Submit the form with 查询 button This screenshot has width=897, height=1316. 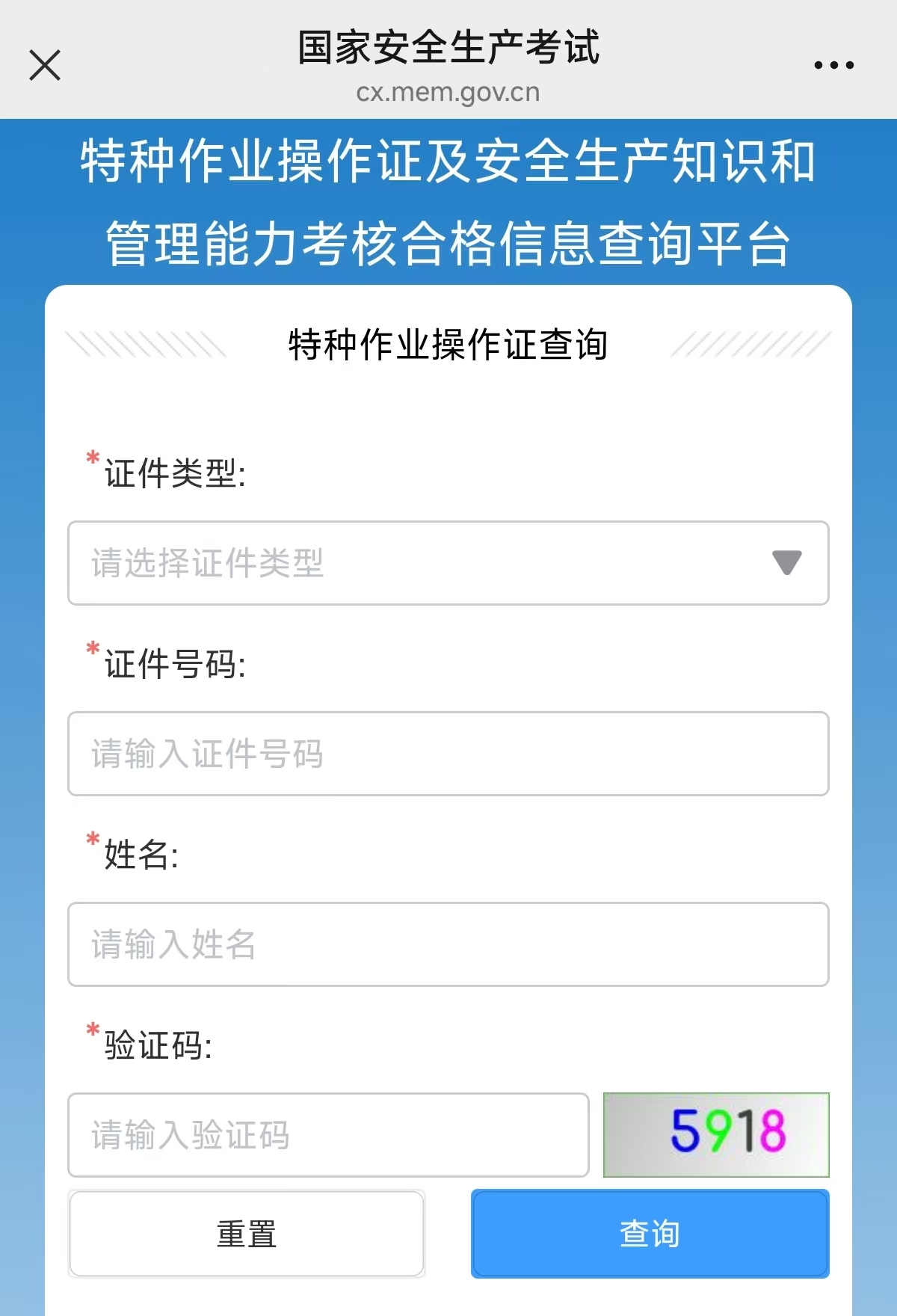tap(650, 1234)
